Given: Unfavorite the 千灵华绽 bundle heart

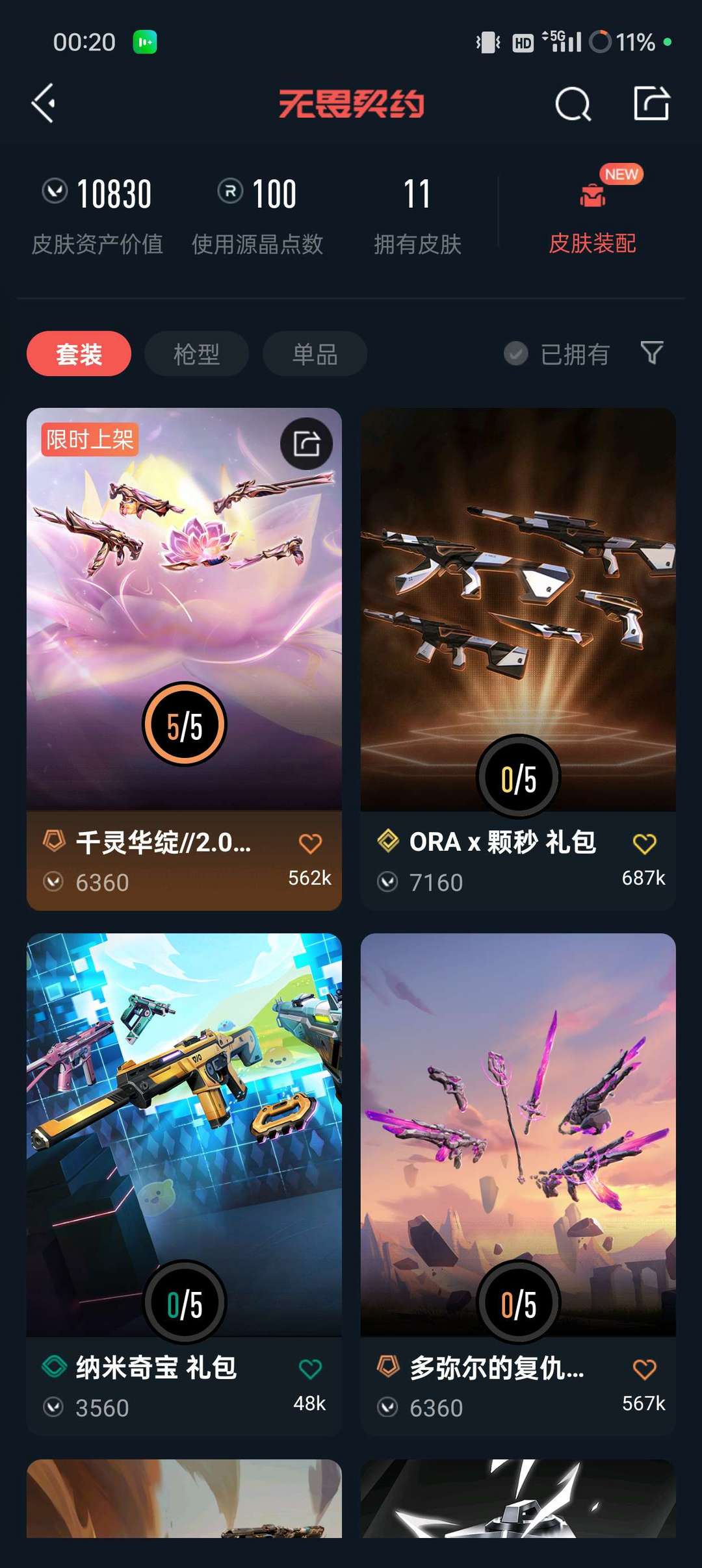Looking at the screenshot, I should (x=311, y=842).
